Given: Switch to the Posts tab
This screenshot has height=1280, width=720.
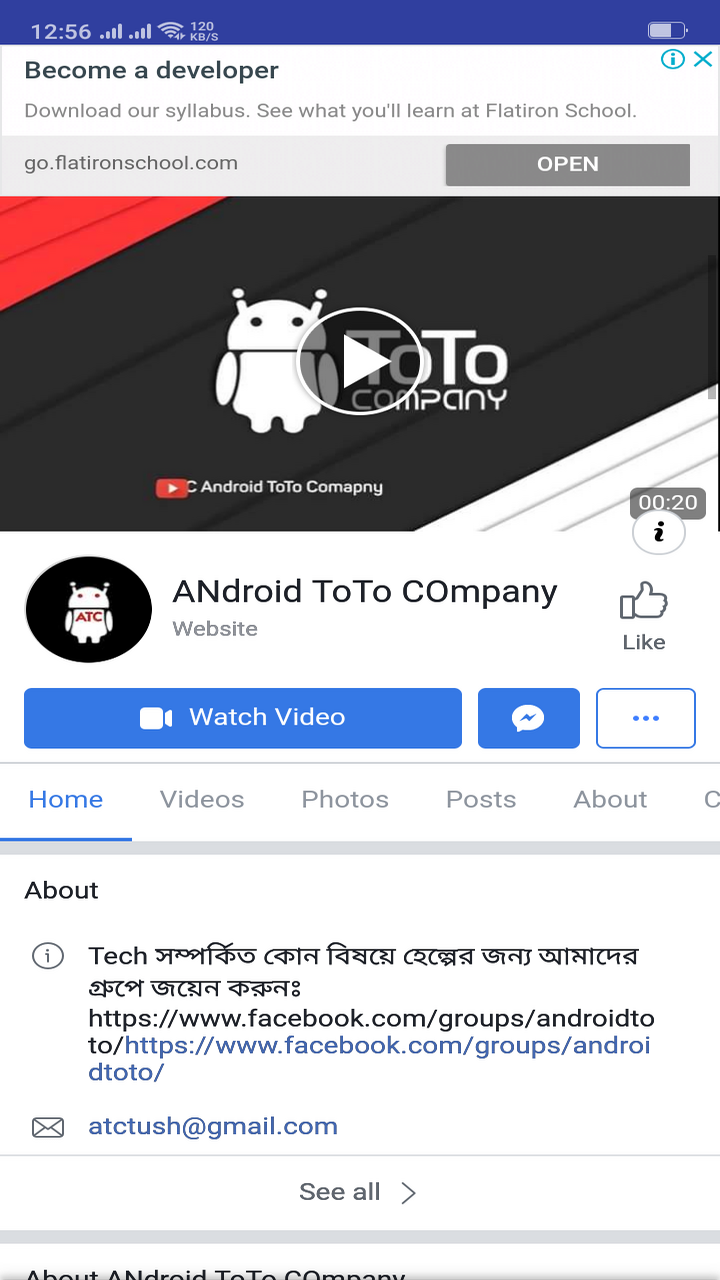Looking at the screenshot, I should 481,800.
